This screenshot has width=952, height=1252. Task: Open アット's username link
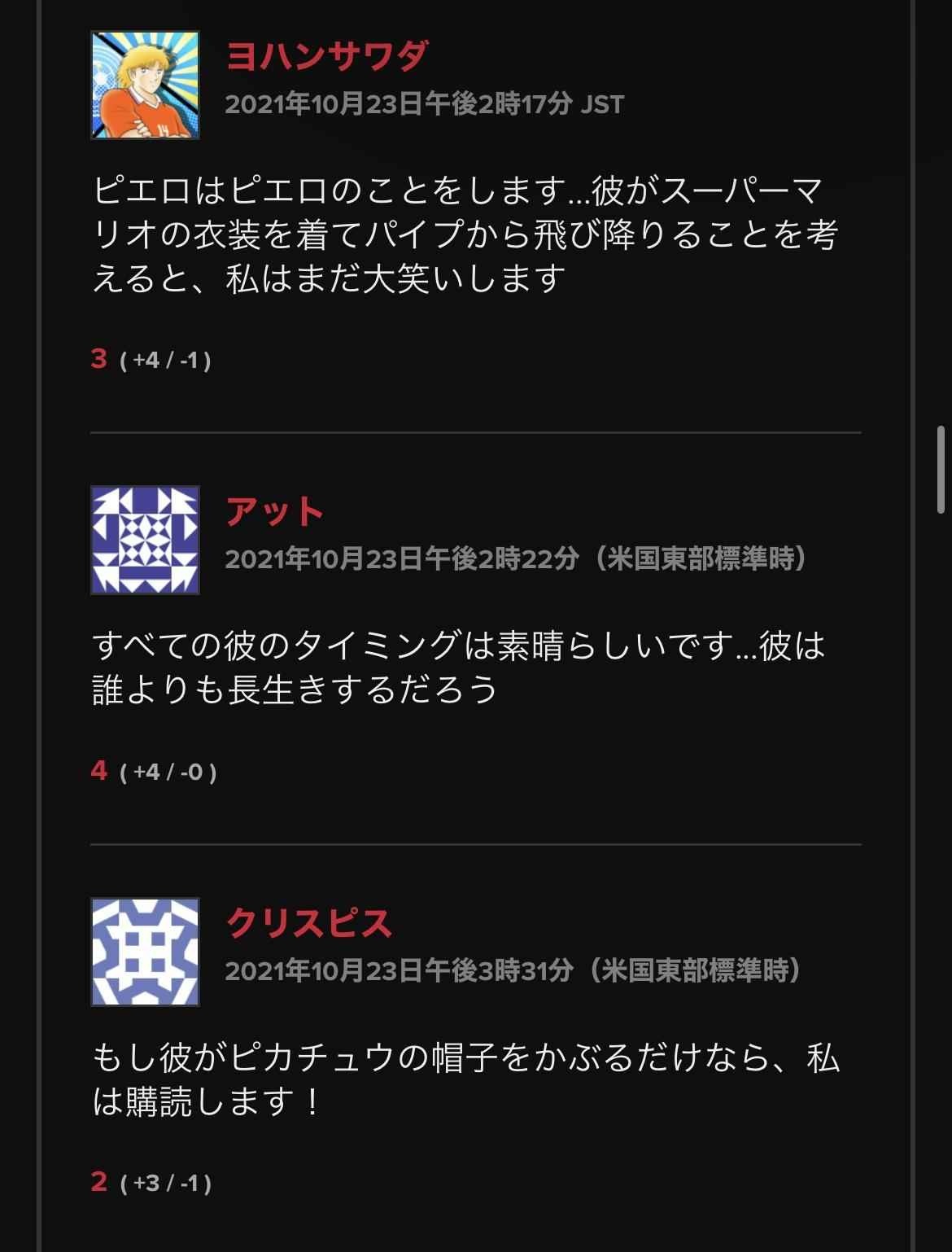coord(274,511)
